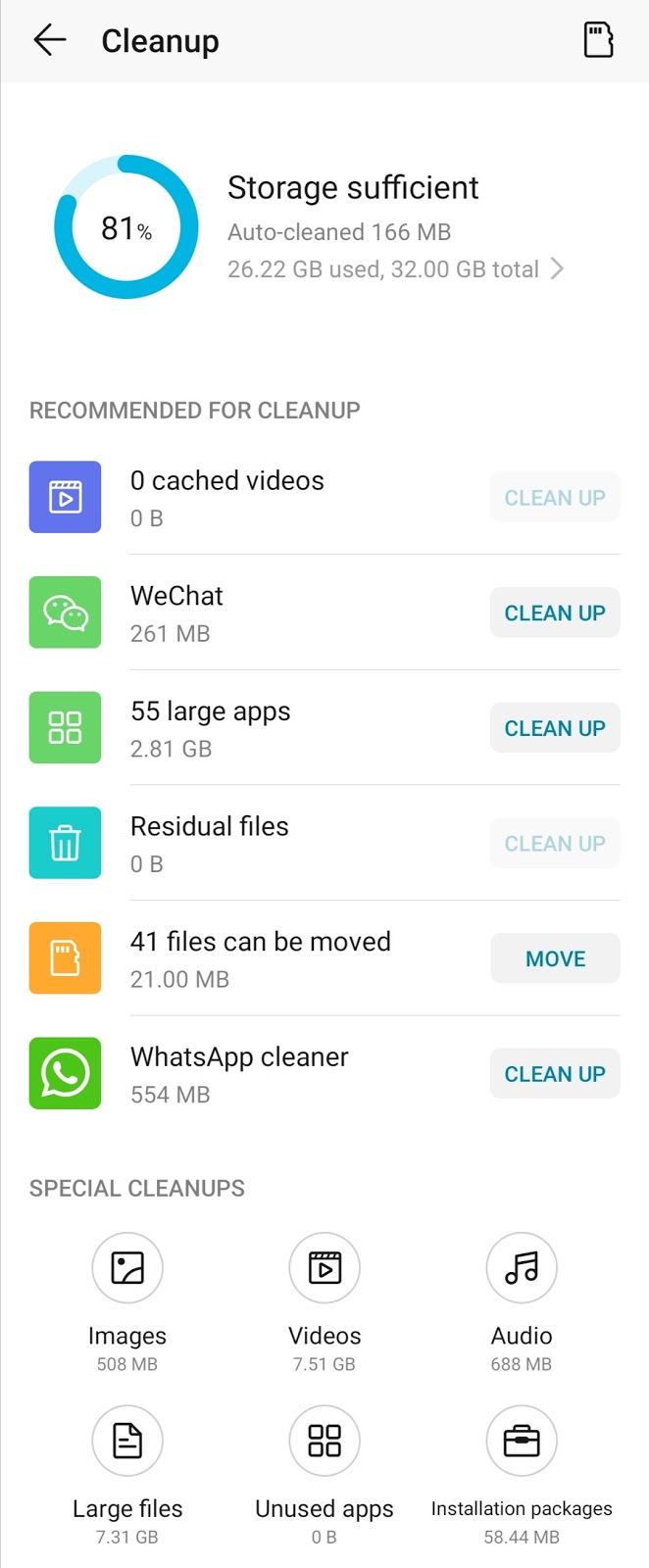Viewport: 649px width, 1568px height.
Task: Go back from Cleanup screen
Action: click(x=49, y=40)
